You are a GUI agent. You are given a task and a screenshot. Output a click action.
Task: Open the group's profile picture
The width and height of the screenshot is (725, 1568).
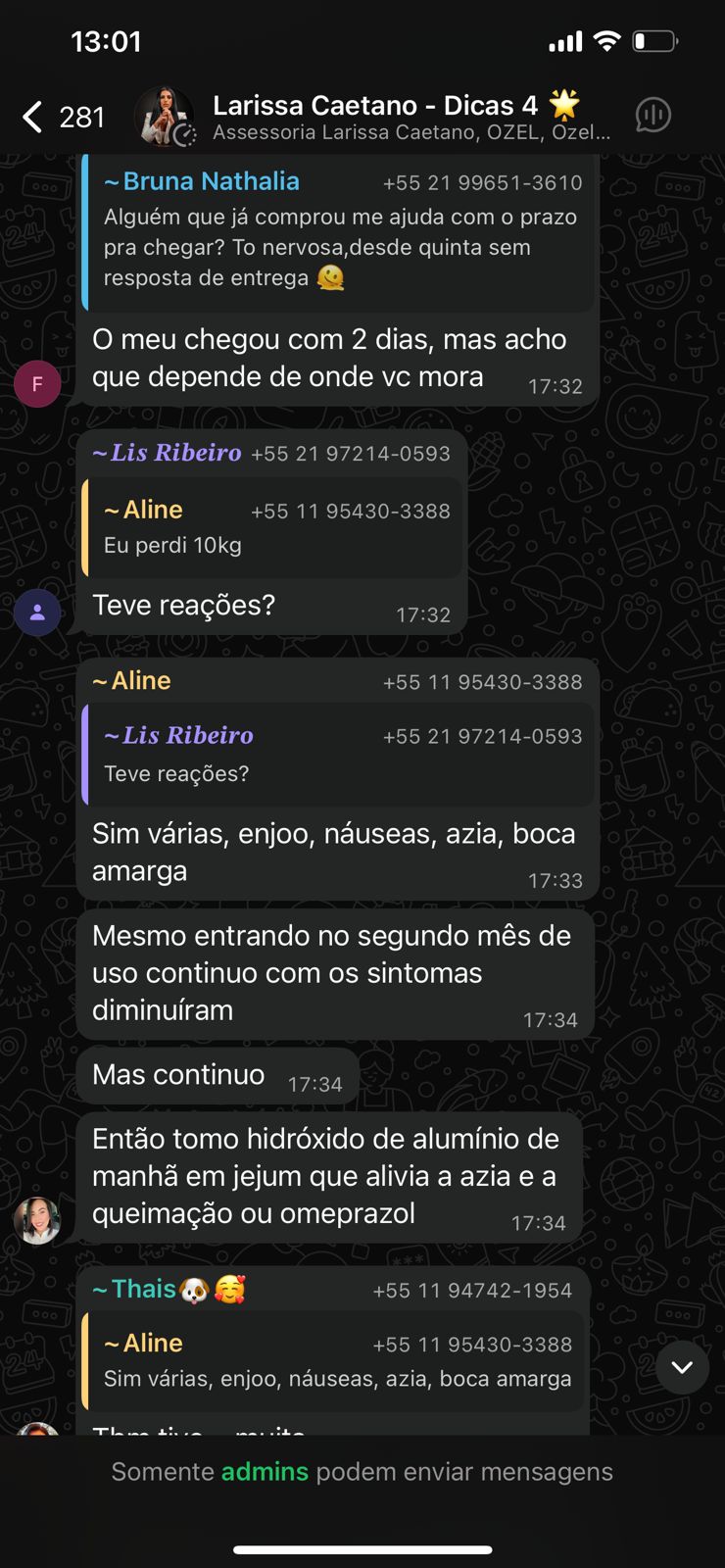click(x=164, y=116)
